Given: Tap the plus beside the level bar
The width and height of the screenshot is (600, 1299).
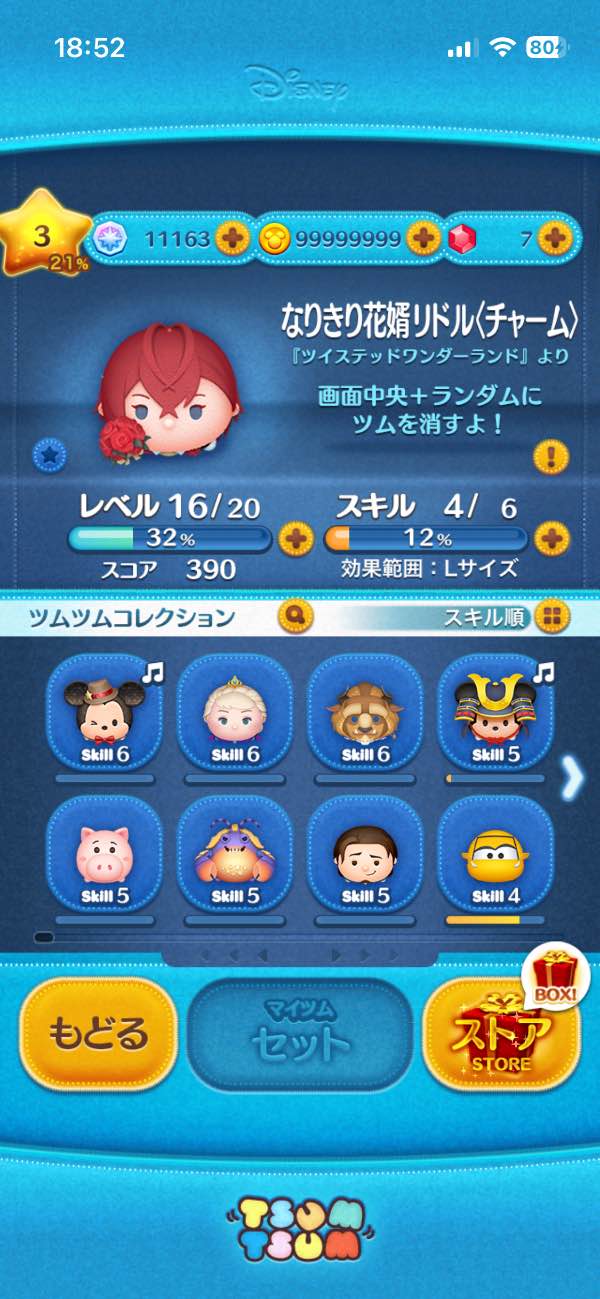Looking at the screenshot, I should pyautogui.click(x=295, y=540).
